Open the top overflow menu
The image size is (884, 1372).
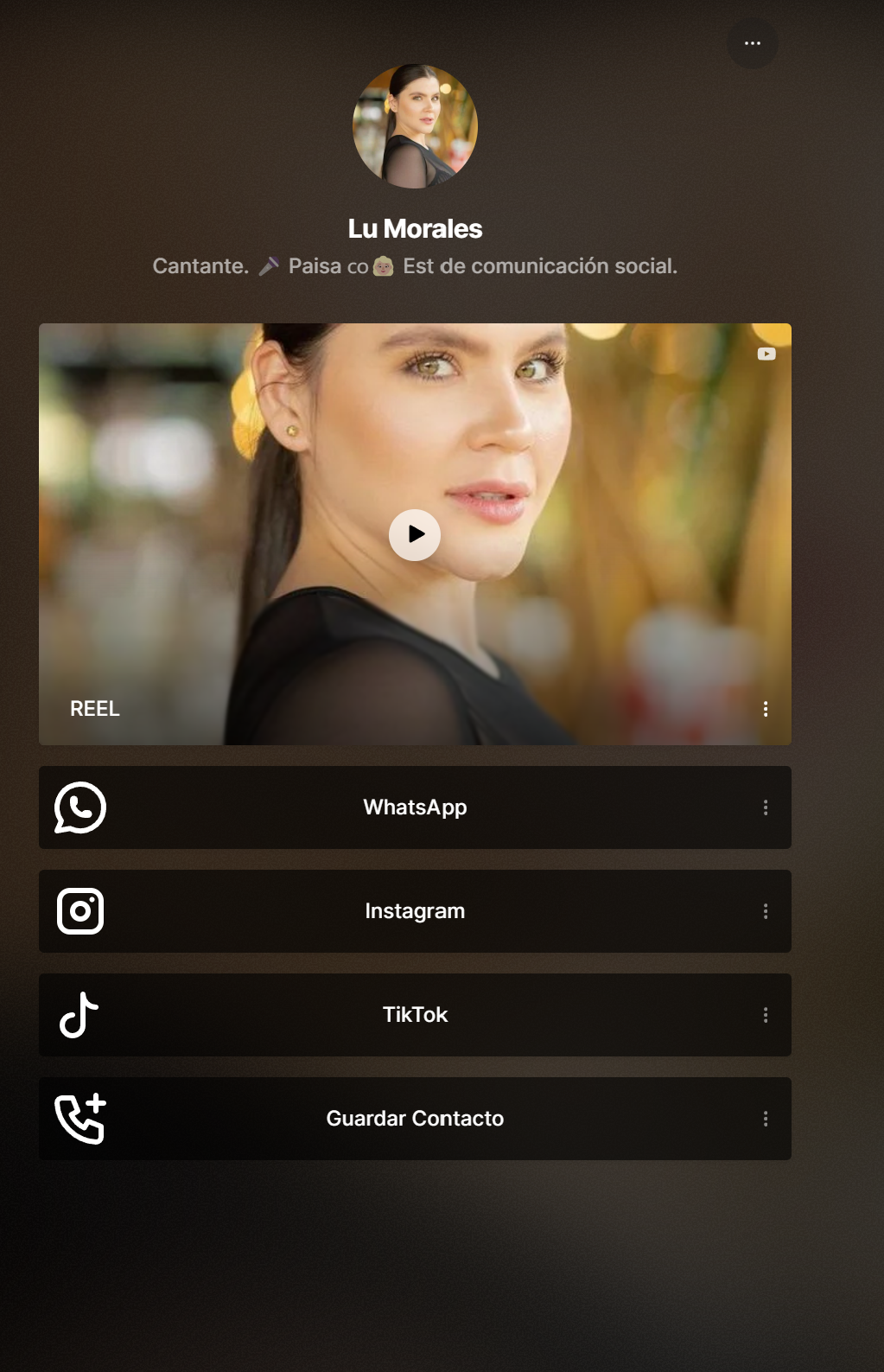[x=752, y=43]
